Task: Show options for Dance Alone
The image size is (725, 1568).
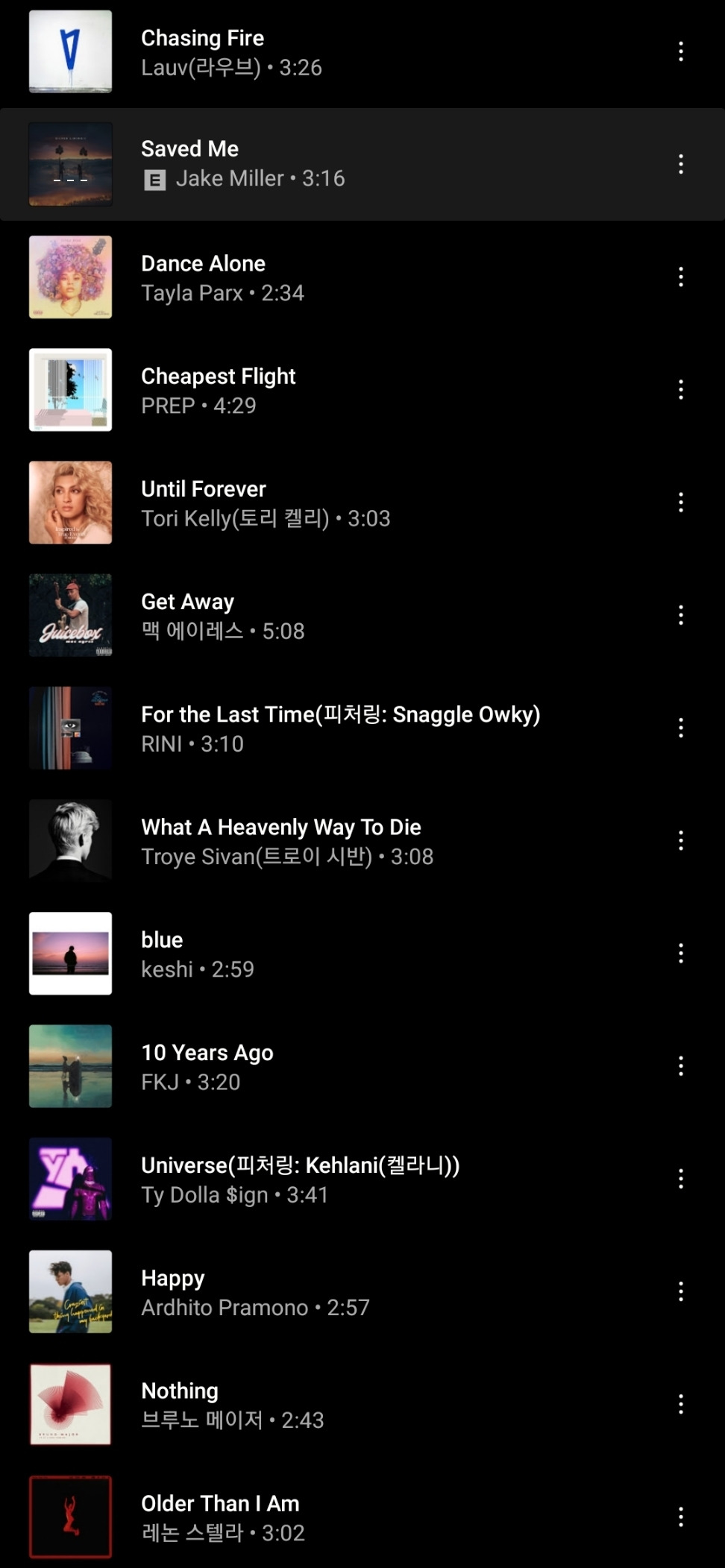Action: 680,277
